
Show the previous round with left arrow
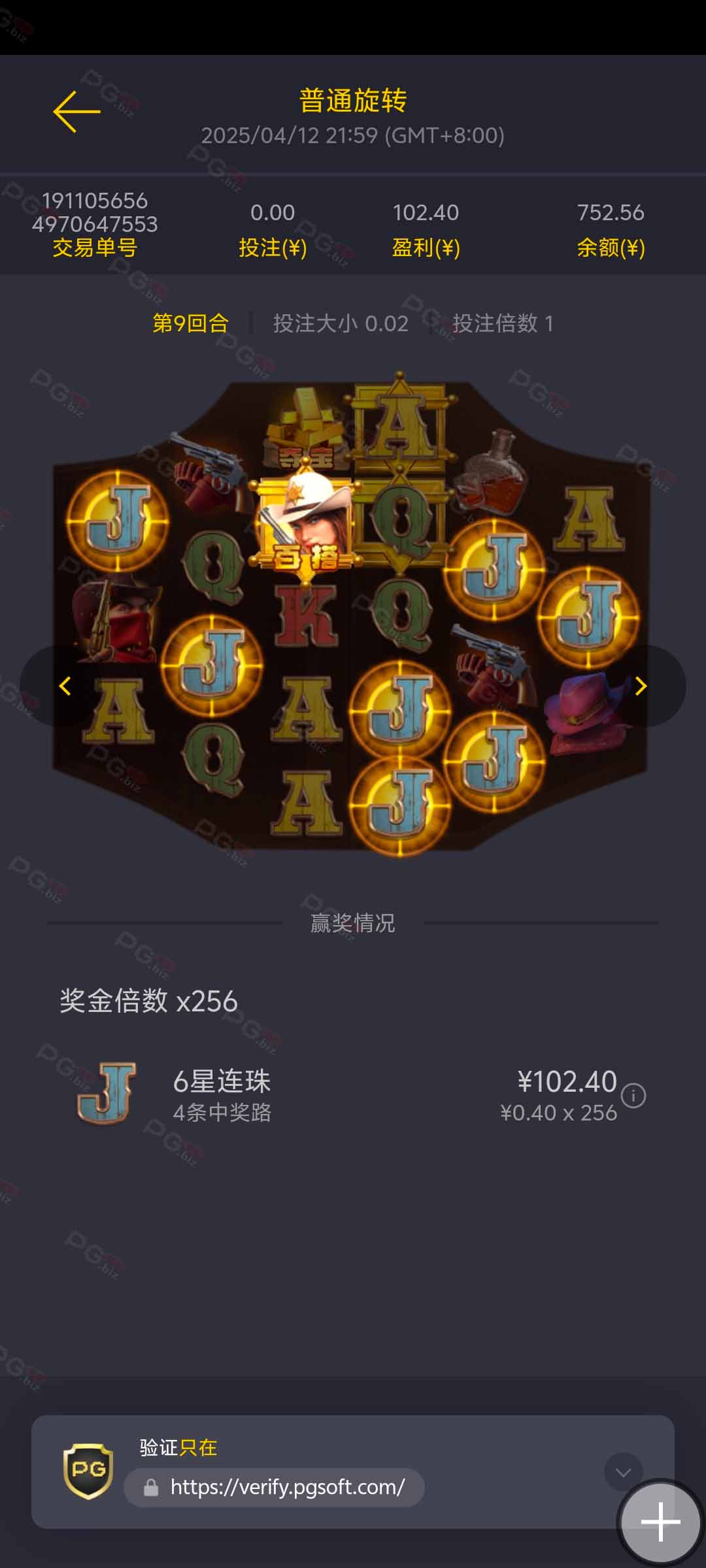[65, 686]
